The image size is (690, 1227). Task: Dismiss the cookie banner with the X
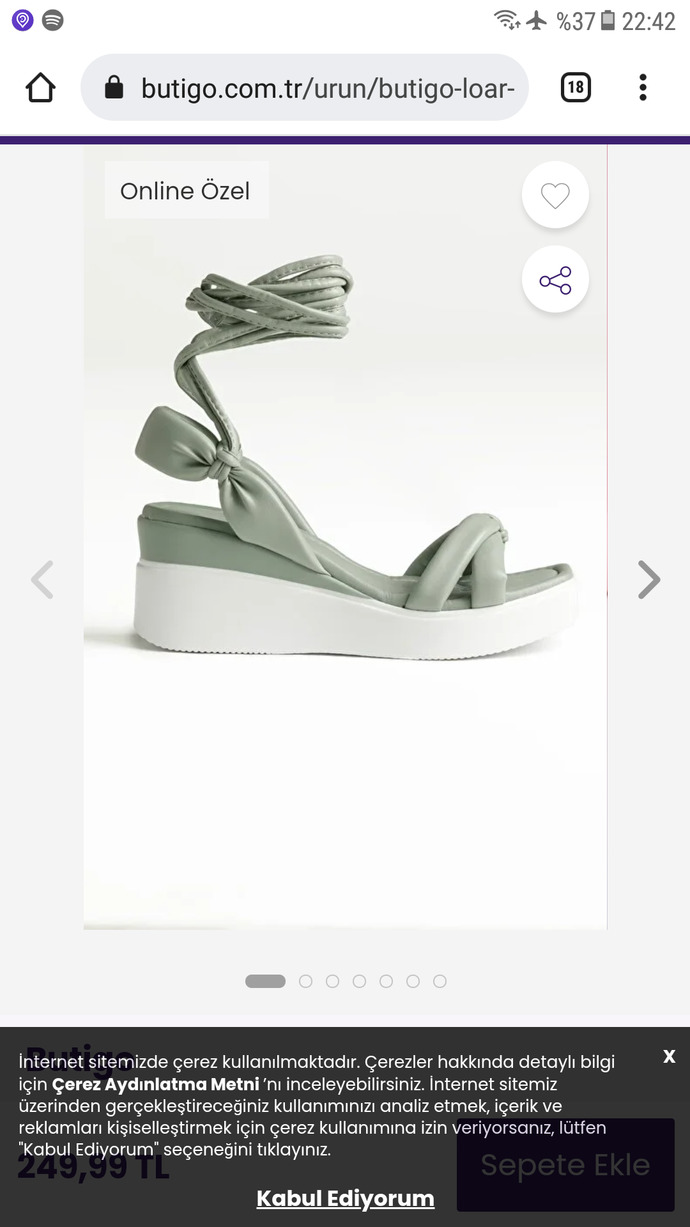click(x=669, y=1056)
